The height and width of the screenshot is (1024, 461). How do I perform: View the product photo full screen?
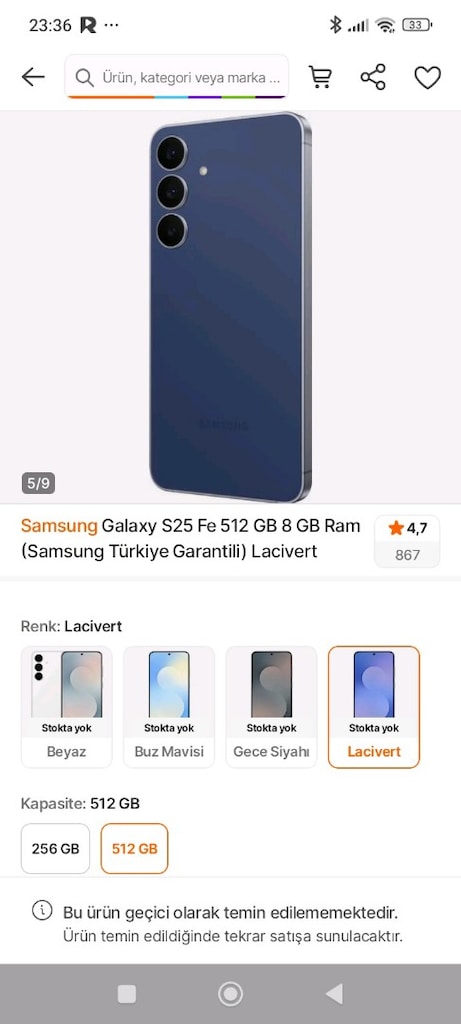pos(230,307)
